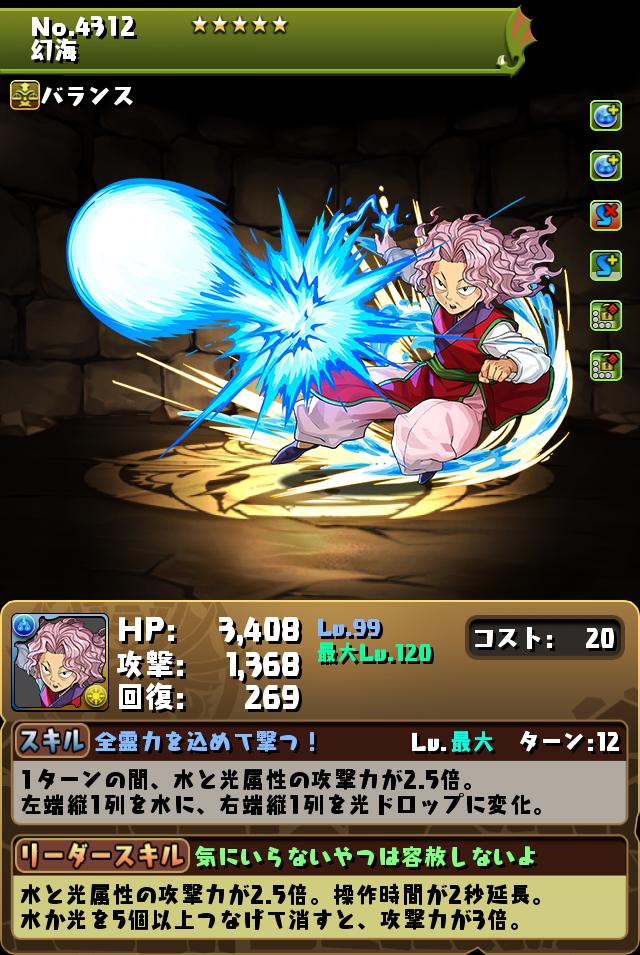Tap the skill boost awakening icon
This screenshot has width=640, height=955.
(606, 265)
